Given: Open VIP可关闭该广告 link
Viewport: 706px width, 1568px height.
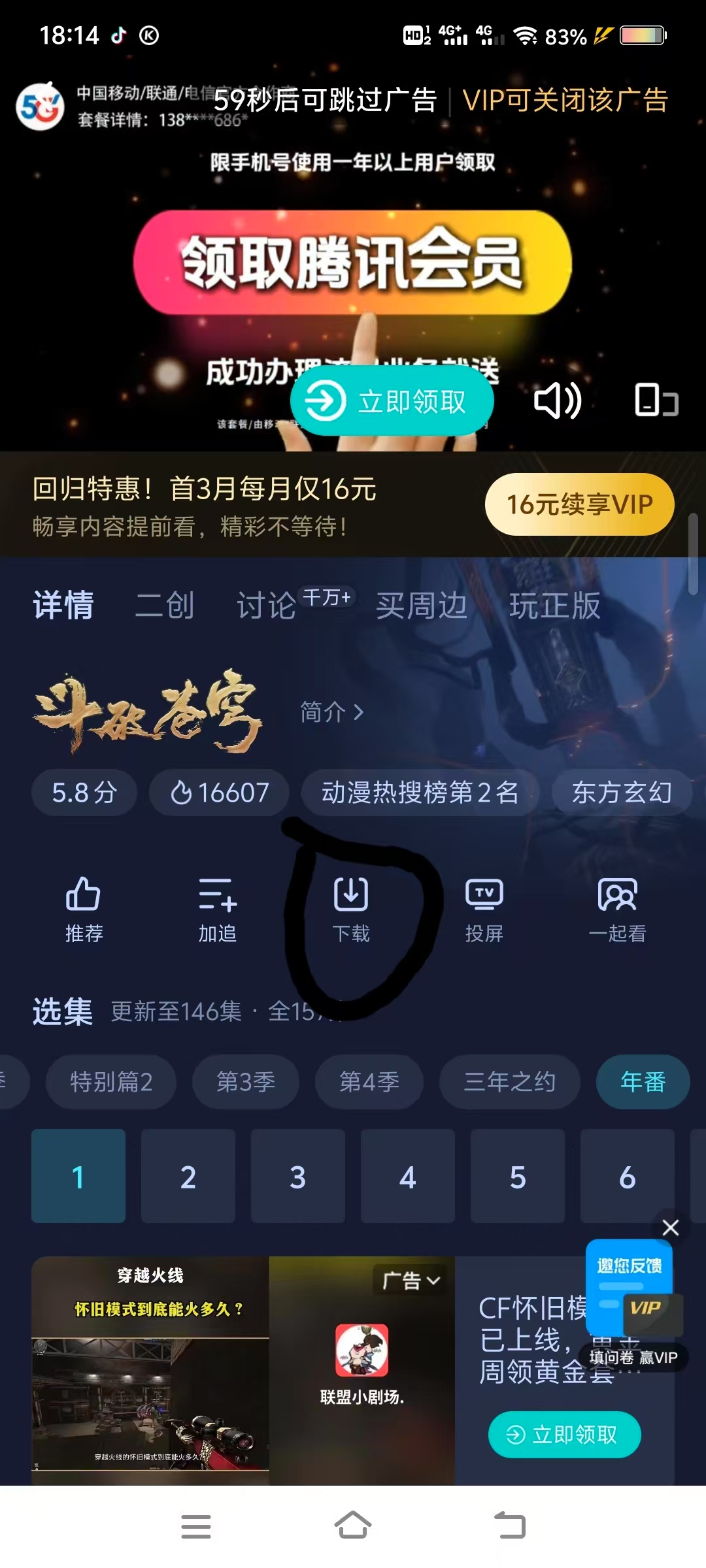Looking at the screenshot, I should pos(565,100).
